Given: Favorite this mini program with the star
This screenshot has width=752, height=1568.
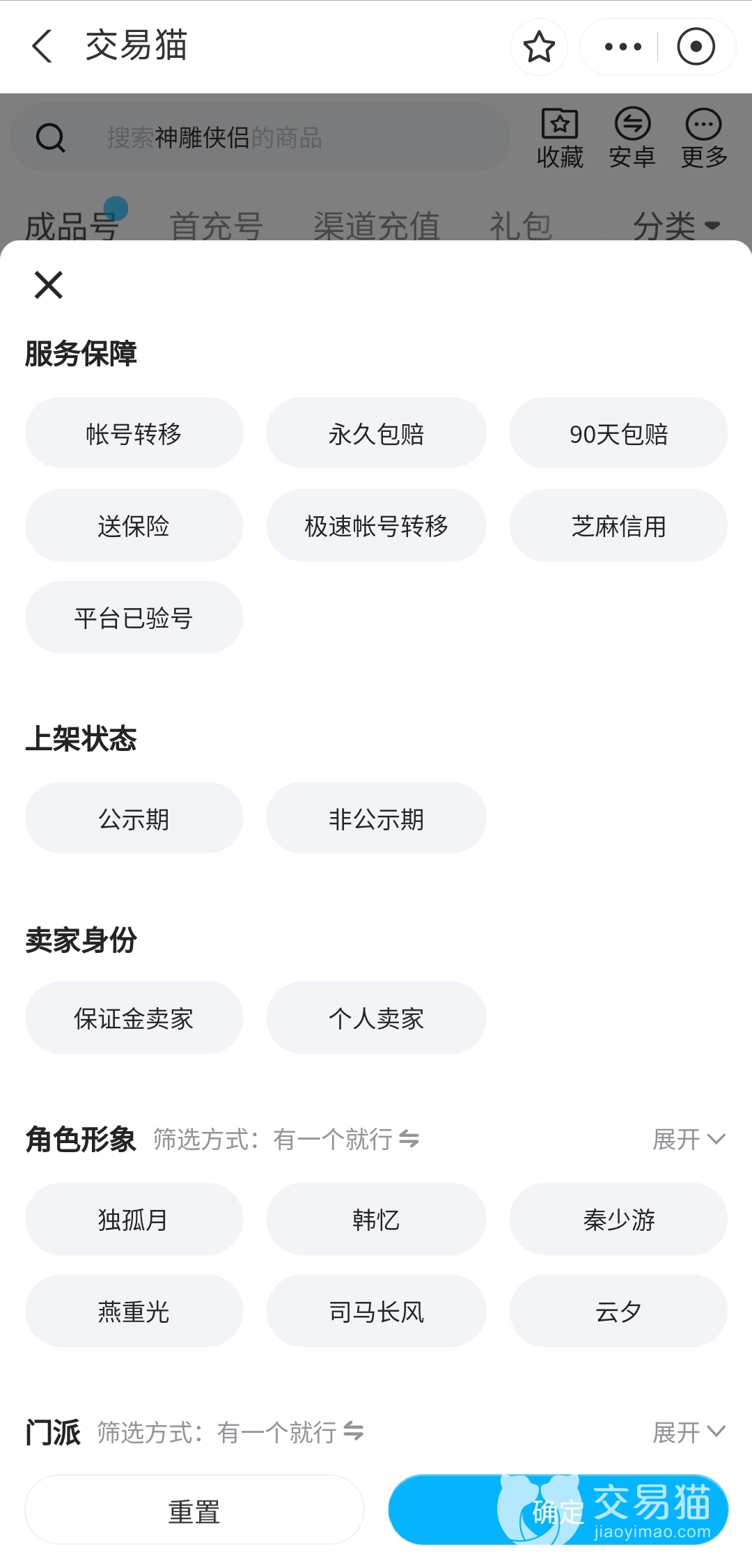Looking at the screenshot, I should click(539, 47).
